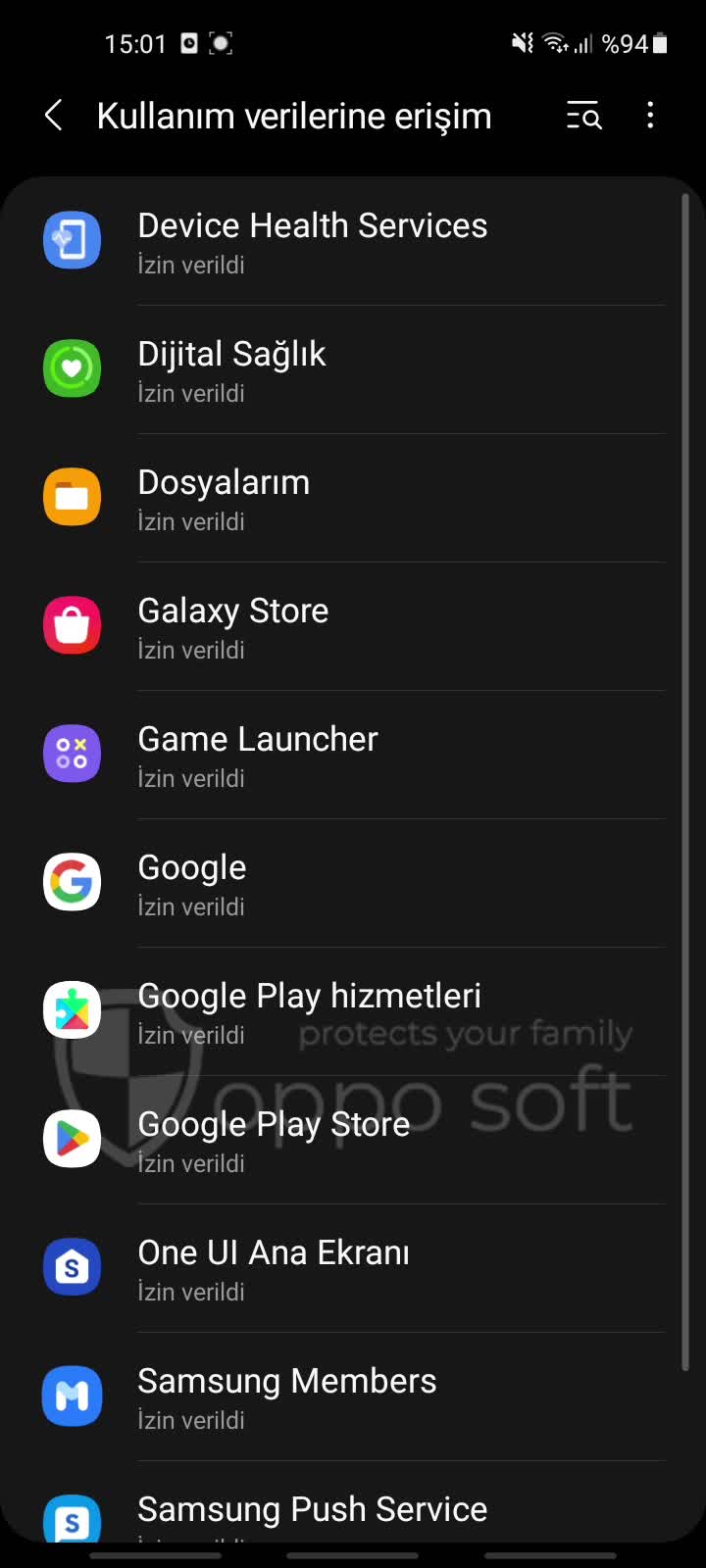Click the Galaxy Store shopping bag icon
The image size is (706, 1568).
[72, 625]
